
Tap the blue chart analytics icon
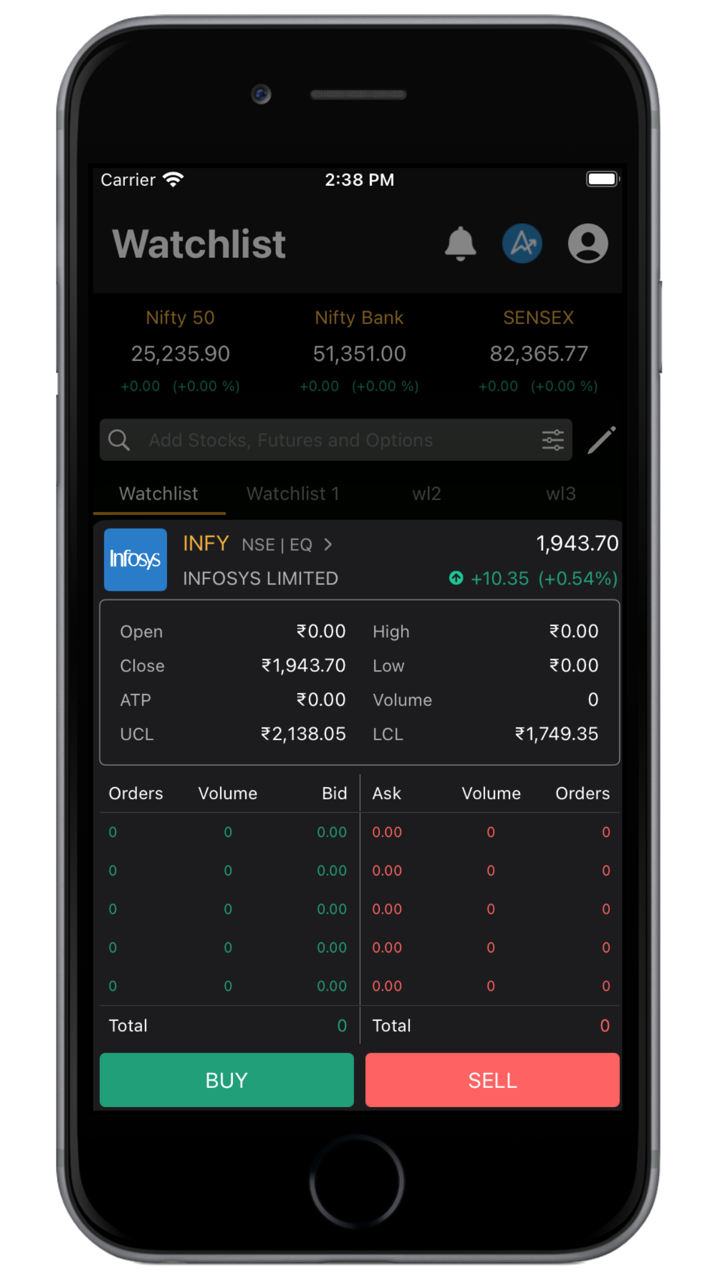pyautogui.click(x=522, y=243)
